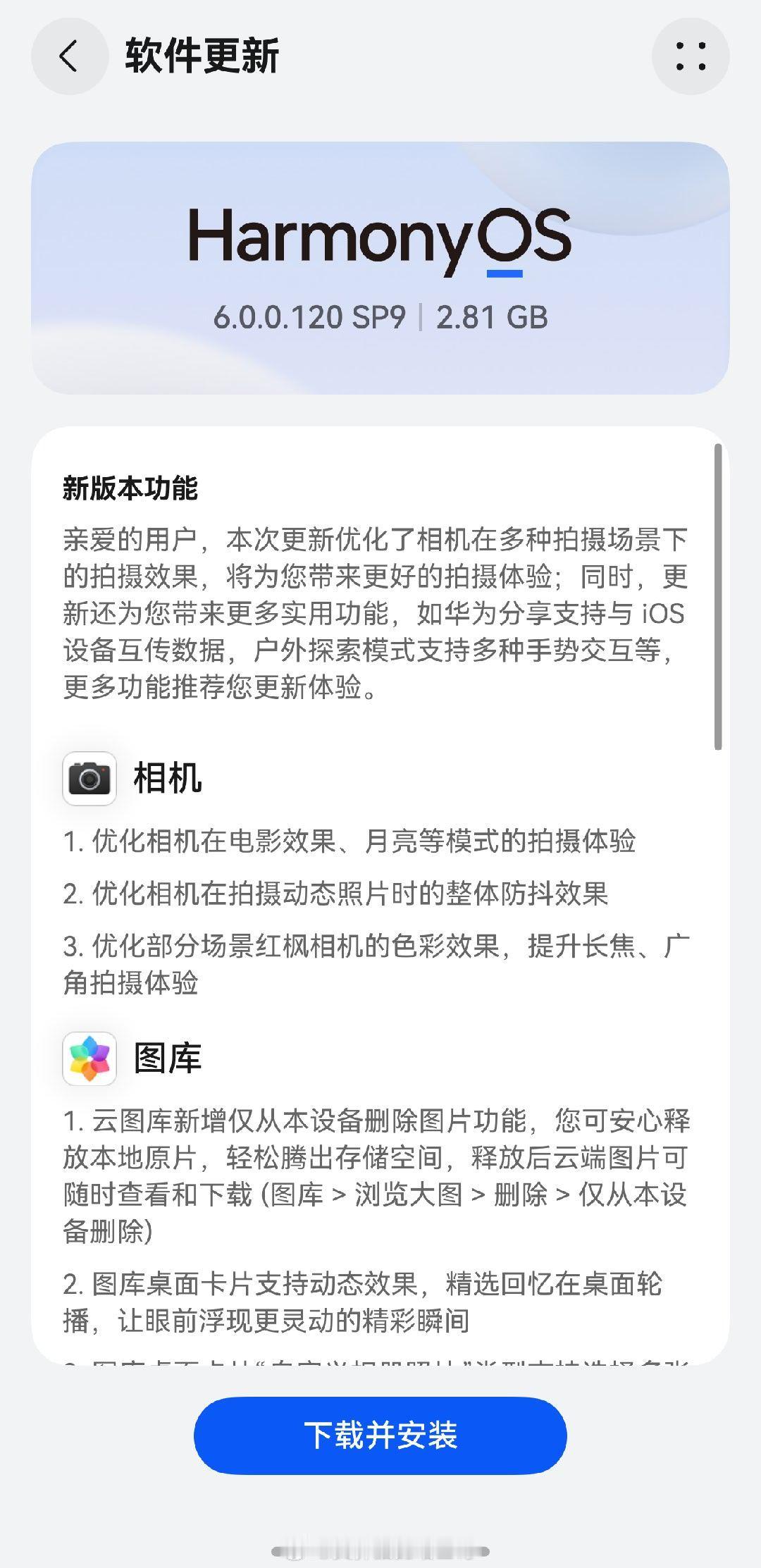Tap the gesture bar at screen bottom
The width and height of the screenshot is (761, 1568).
380,1550
